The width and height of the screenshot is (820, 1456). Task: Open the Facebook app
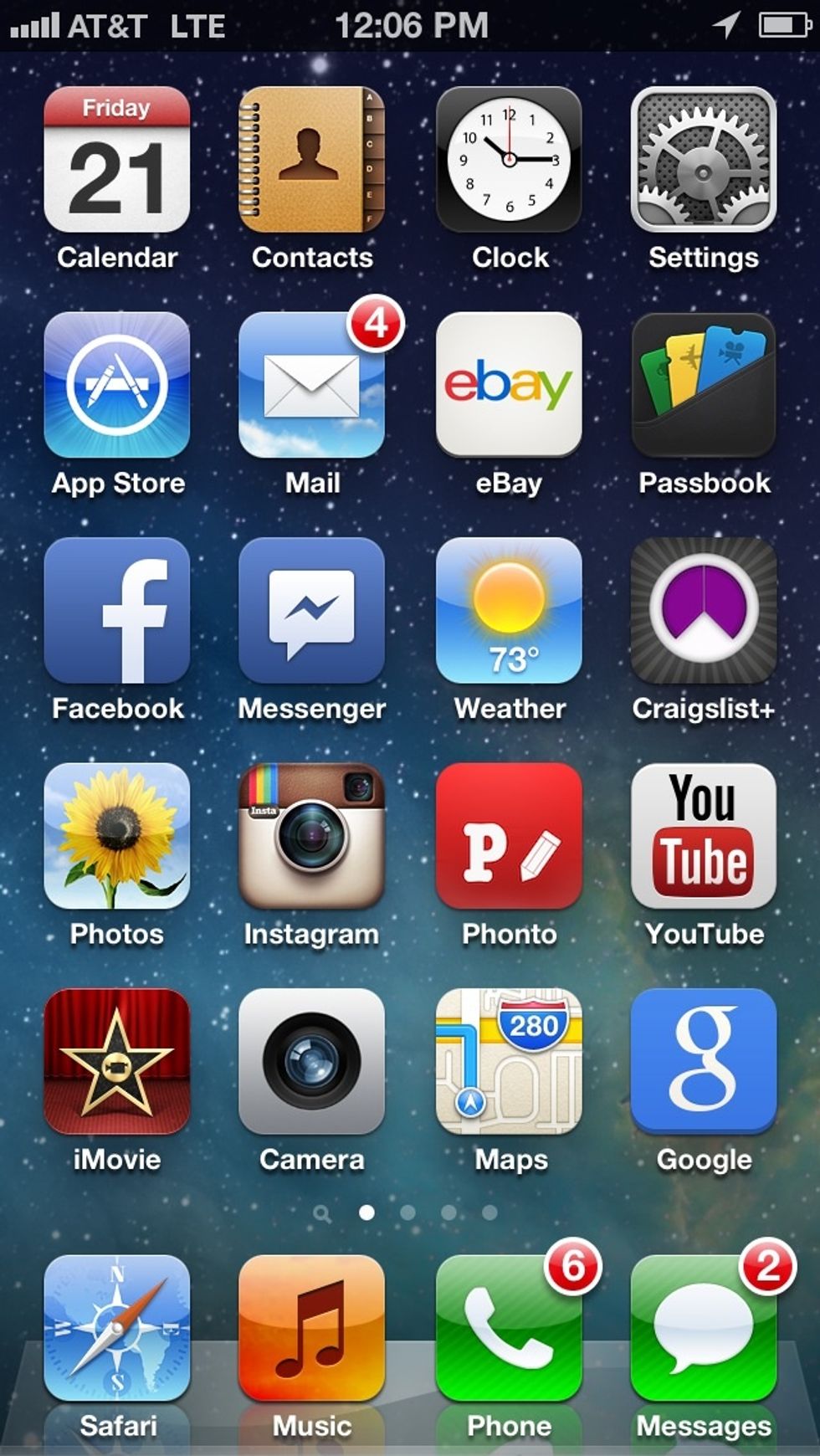(x=116, y=611)
